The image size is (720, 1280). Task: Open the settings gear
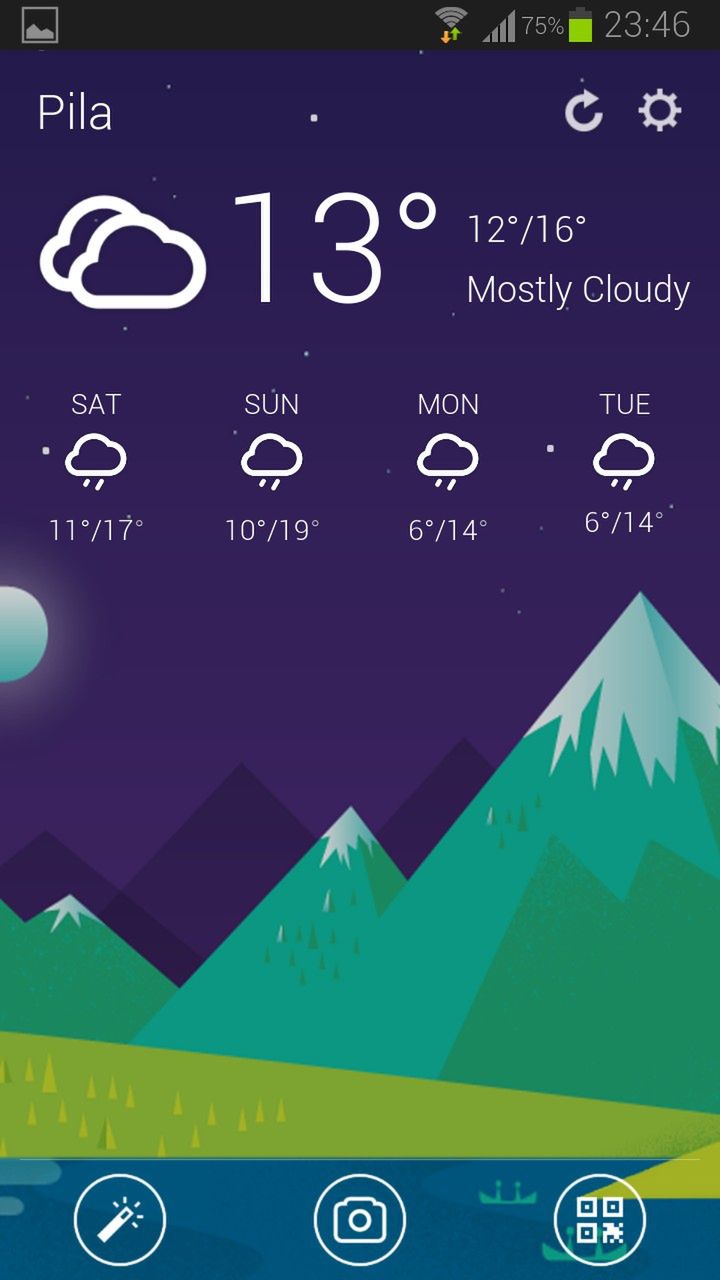click(x=660, y=111)
